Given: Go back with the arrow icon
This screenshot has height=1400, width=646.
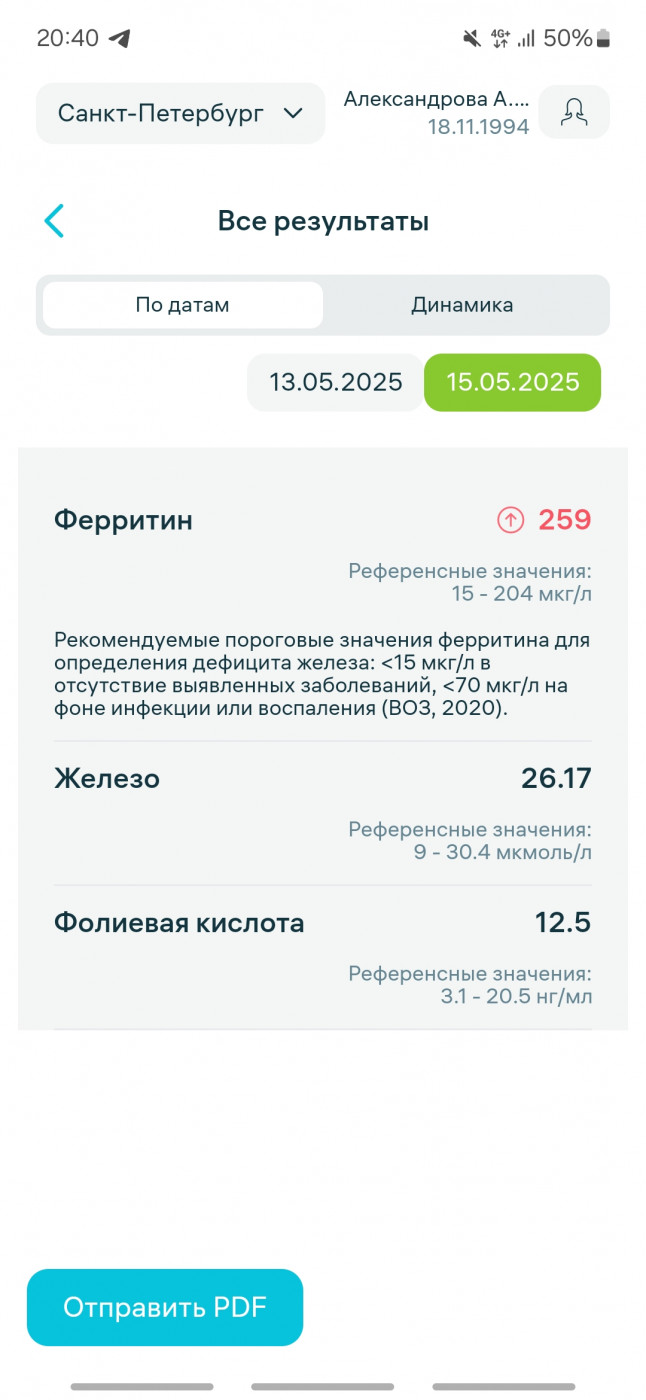Looking at the screenshot, I should point(54,221).
